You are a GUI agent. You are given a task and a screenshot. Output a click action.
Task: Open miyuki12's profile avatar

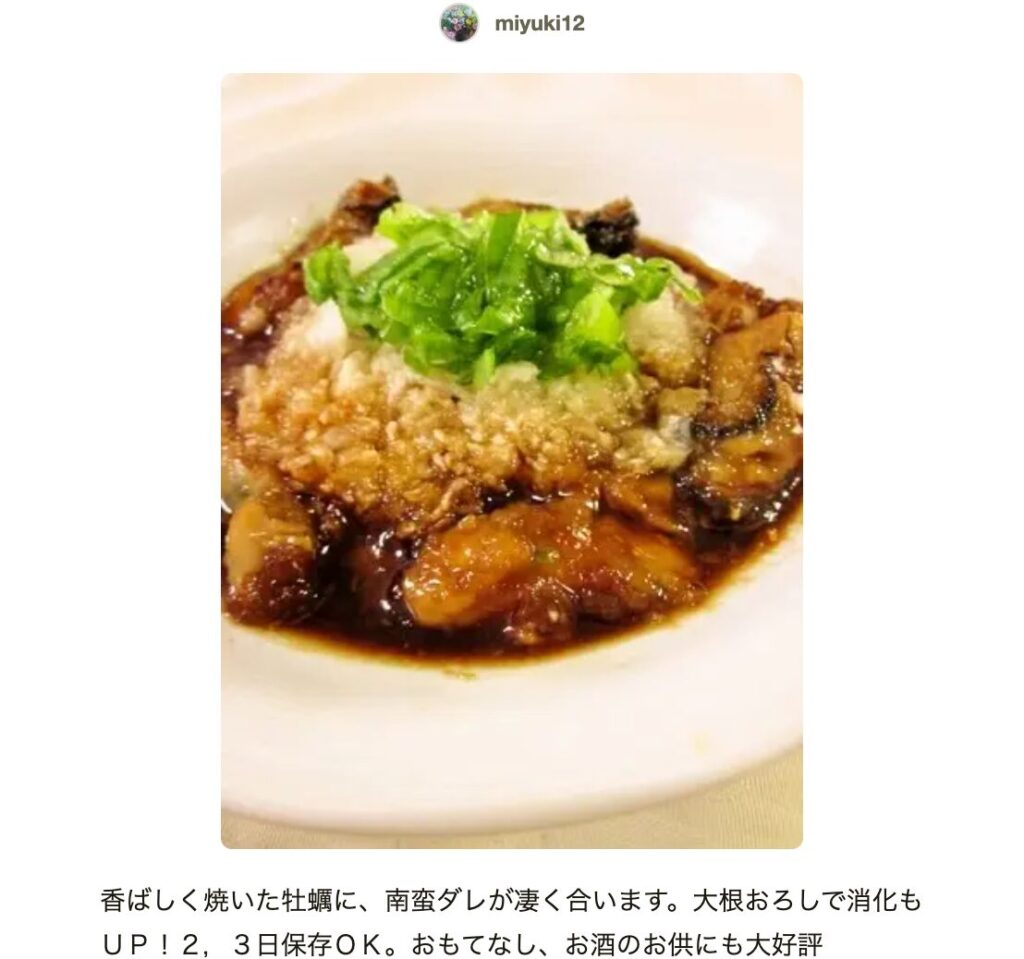459,23
